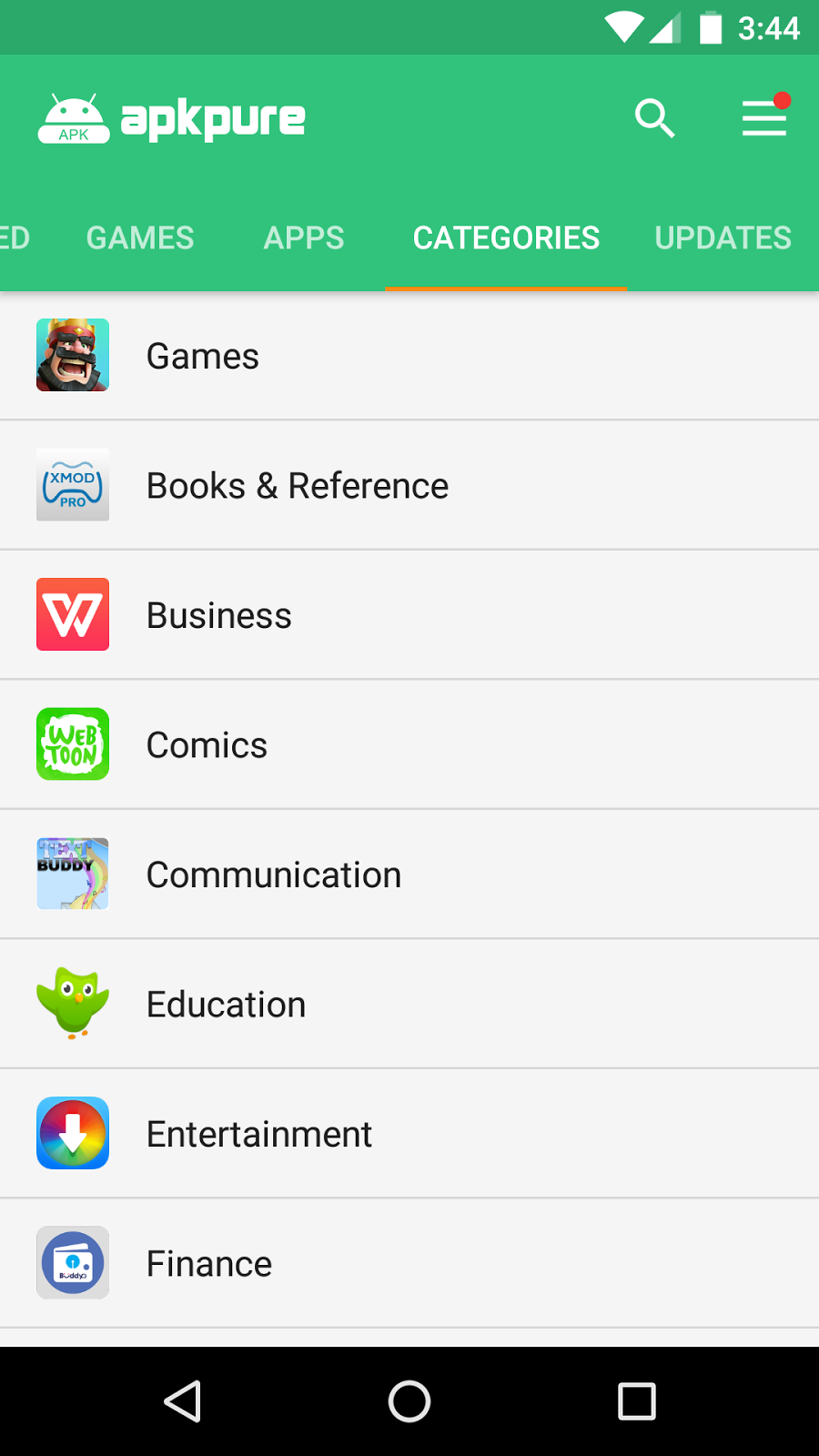The height and width of the screenshot is (1456, 819).
Task: Switch to the GAMES tab
Action: tap(139, 238)
